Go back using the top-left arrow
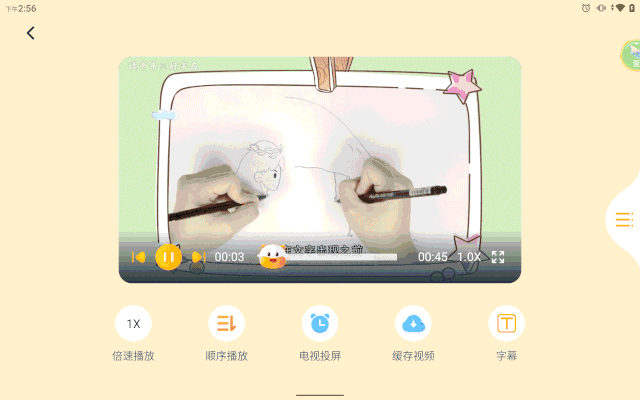640x400 pixels. (x=30, y=33)
